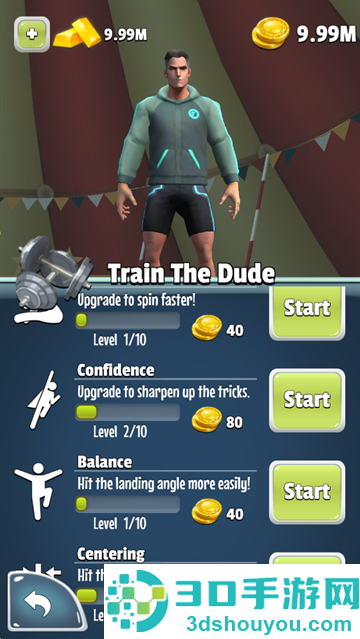Tap the green plus button beside gold bars
The height and width of the screenshot is (639, 360).
32,34
